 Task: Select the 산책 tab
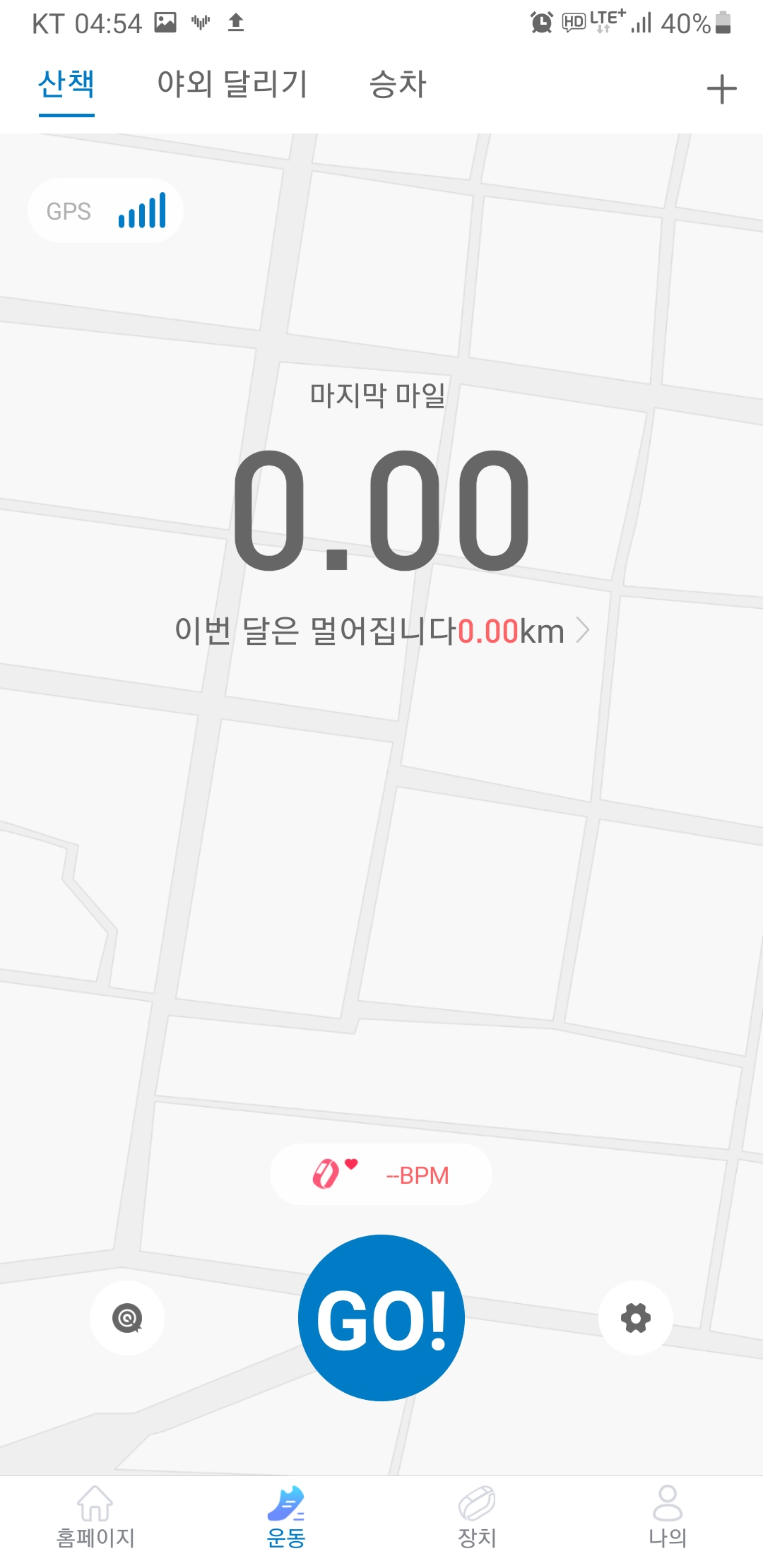click(66, 84)
